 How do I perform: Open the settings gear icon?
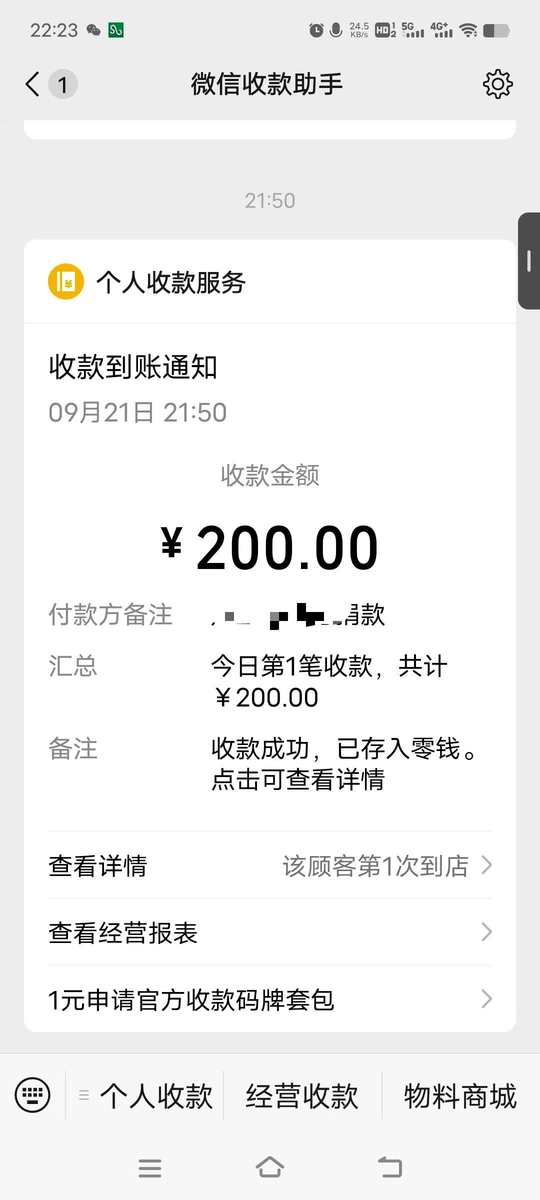497,84
